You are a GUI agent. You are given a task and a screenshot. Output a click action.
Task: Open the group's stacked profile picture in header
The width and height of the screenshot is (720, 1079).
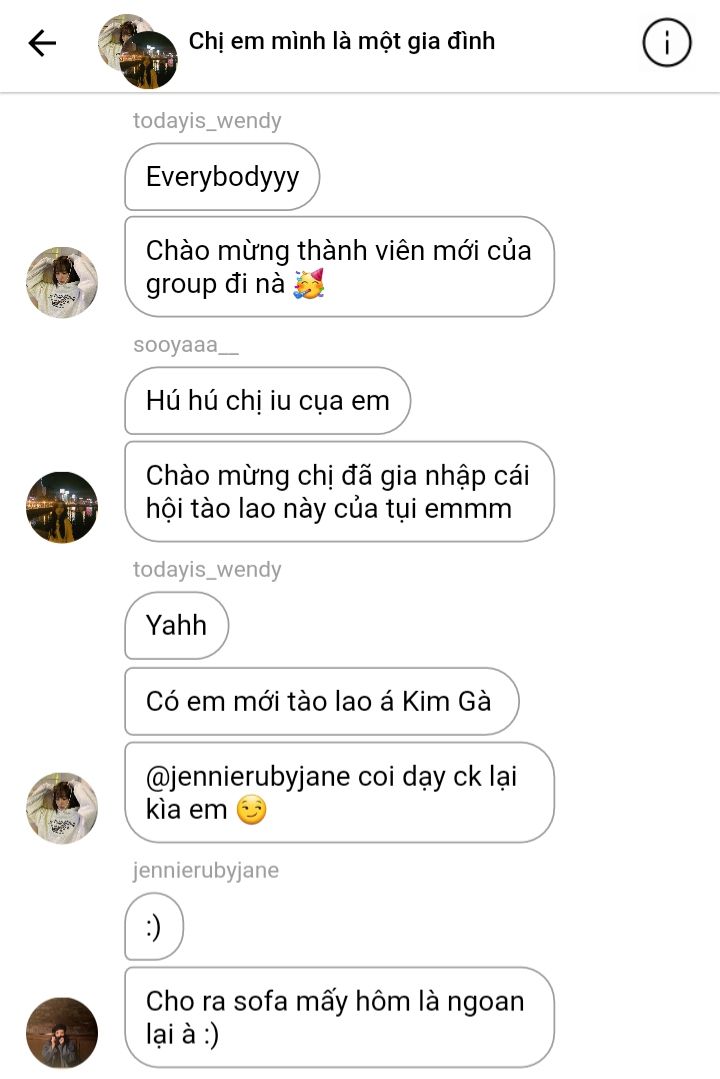(x=138, y=50)
